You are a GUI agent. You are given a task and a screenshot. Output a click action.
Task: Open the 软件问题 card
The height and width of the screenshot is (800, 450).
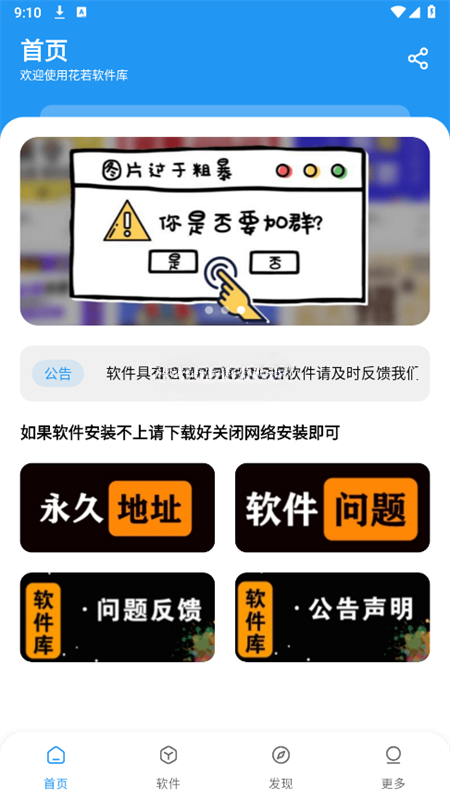click(333, 508)
